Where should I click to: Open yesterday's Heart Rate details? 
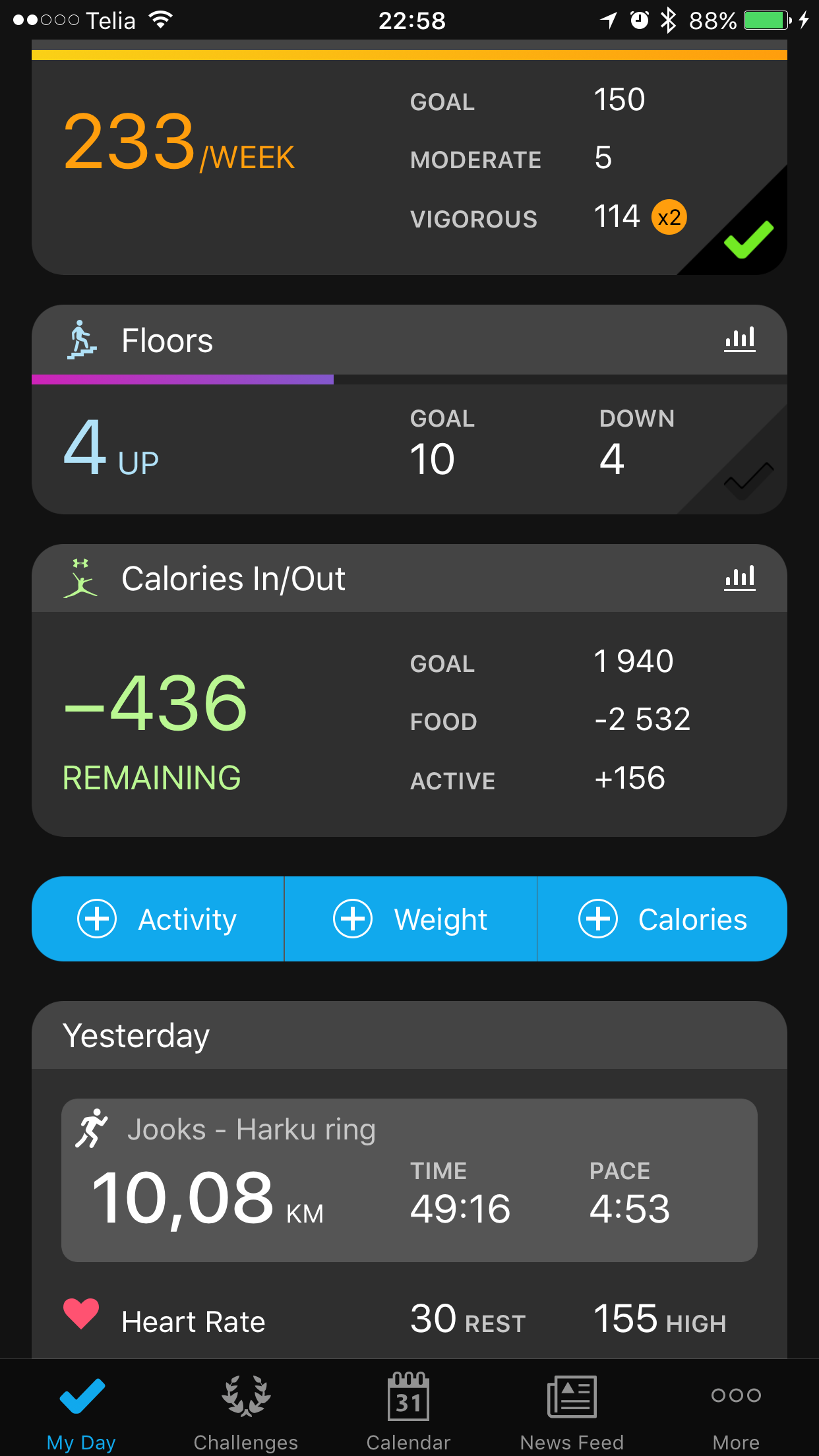409,1321
